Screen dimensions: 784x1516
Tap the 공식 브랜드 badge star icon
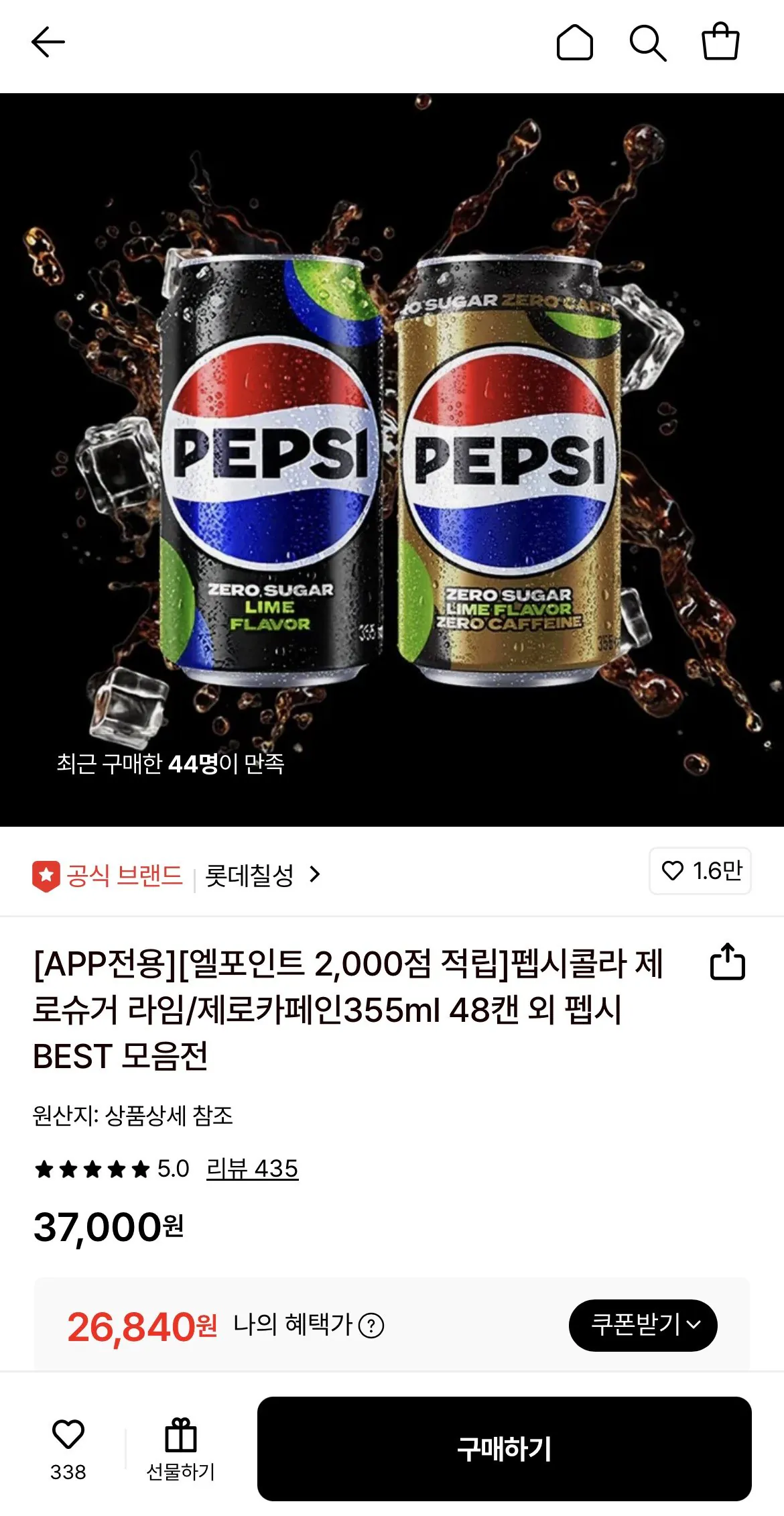(44, 872)
